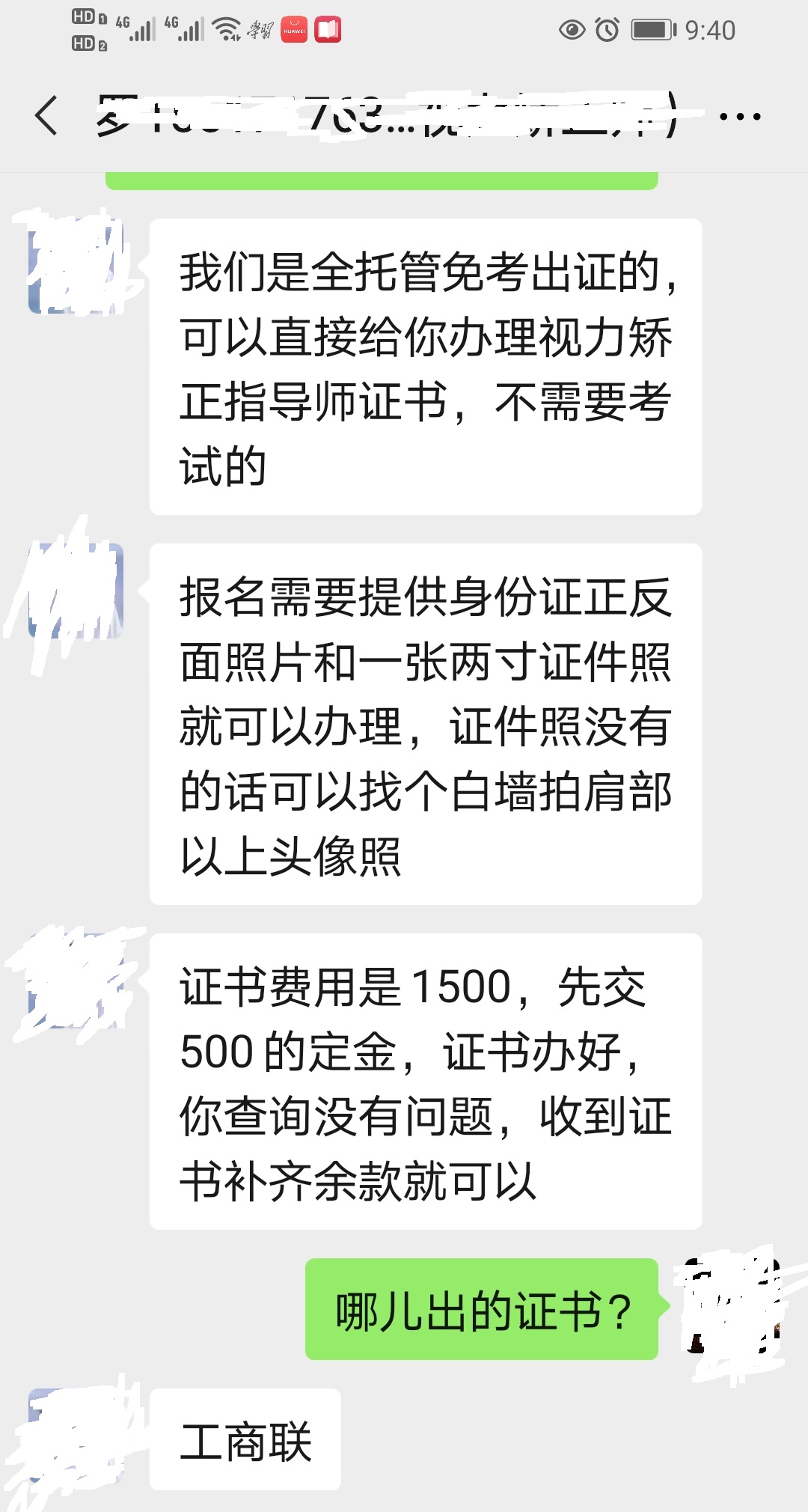Screen dimensions: 808x1512
Task: Go back to the chat list
Action: pos(46,116)
